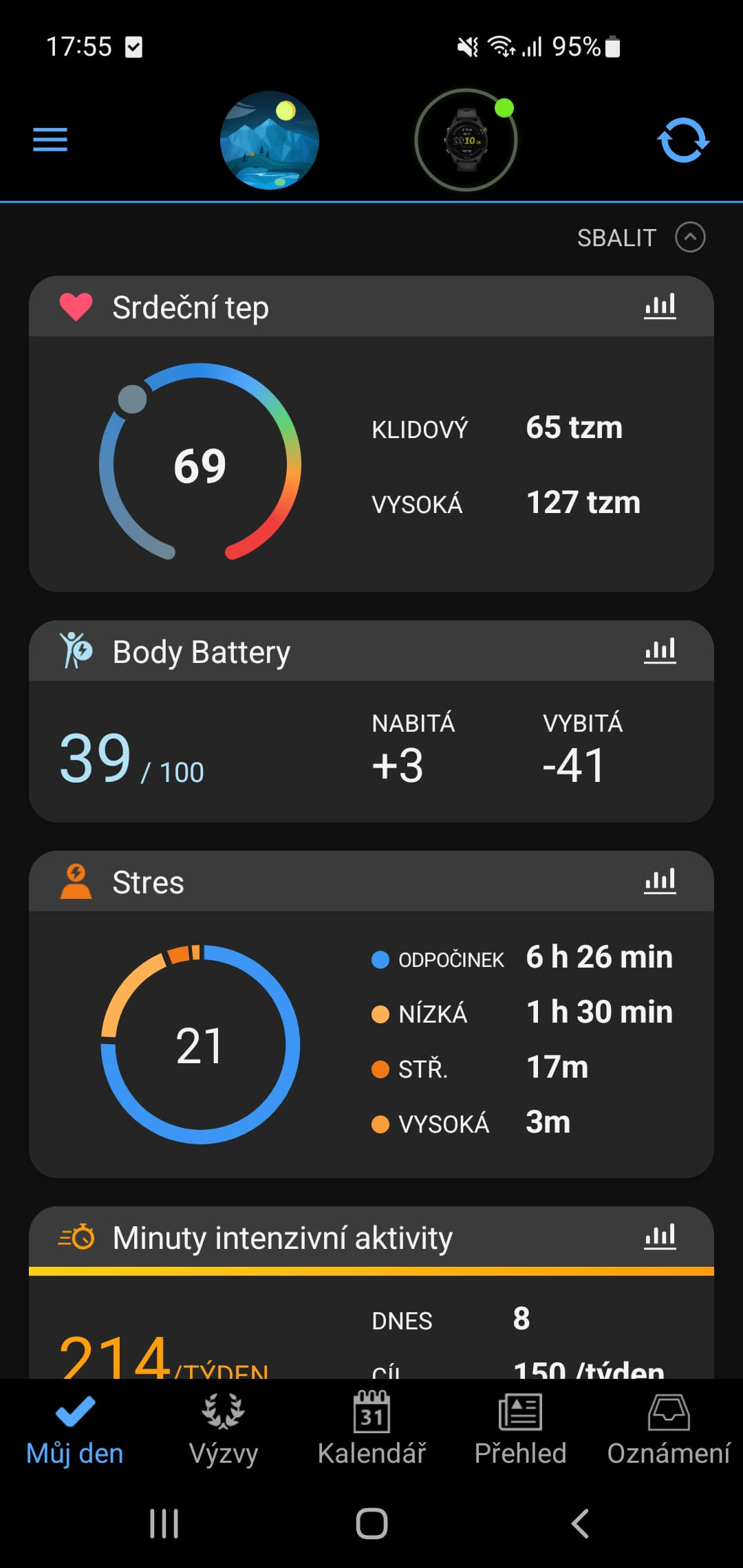Go back using the system back button
The image size is (743, 1568).
[x=580, y=1523]
